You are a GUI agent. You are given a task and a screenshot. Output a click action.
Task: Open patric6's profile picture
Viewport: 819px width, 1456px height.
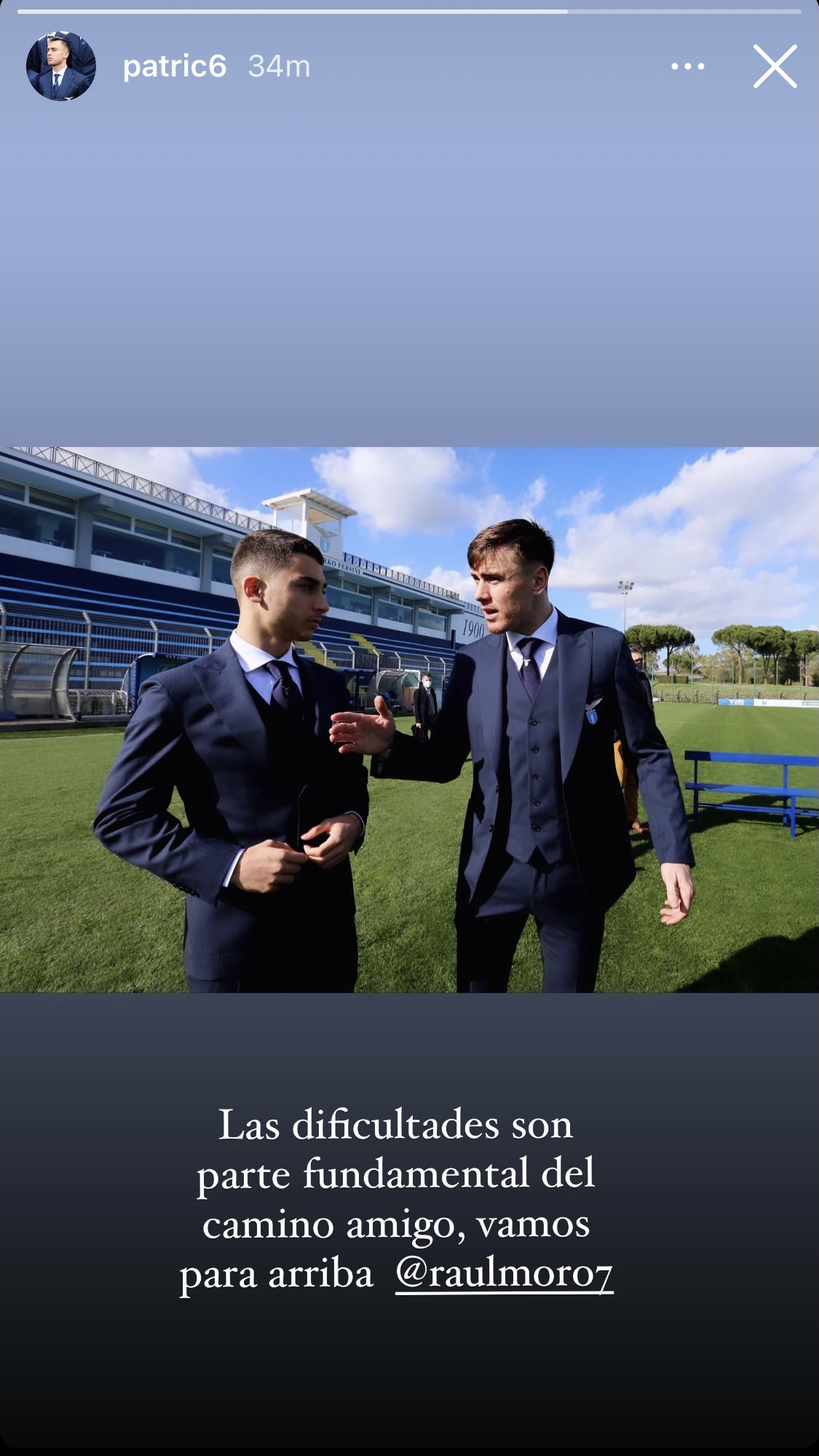click(61, 66)
